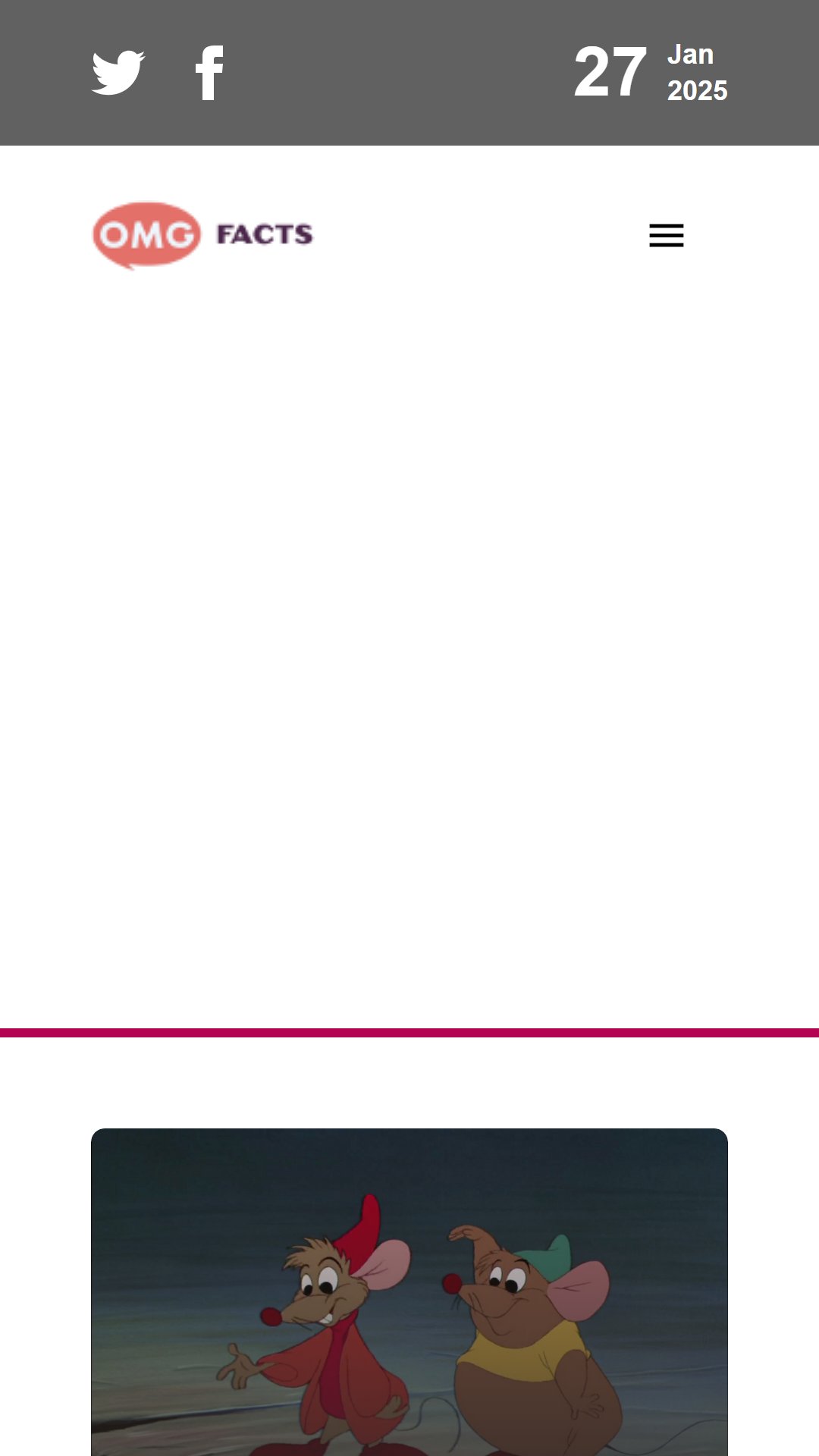Open the Twitter page link
The image size is (819, 1456).
[118, 73]
